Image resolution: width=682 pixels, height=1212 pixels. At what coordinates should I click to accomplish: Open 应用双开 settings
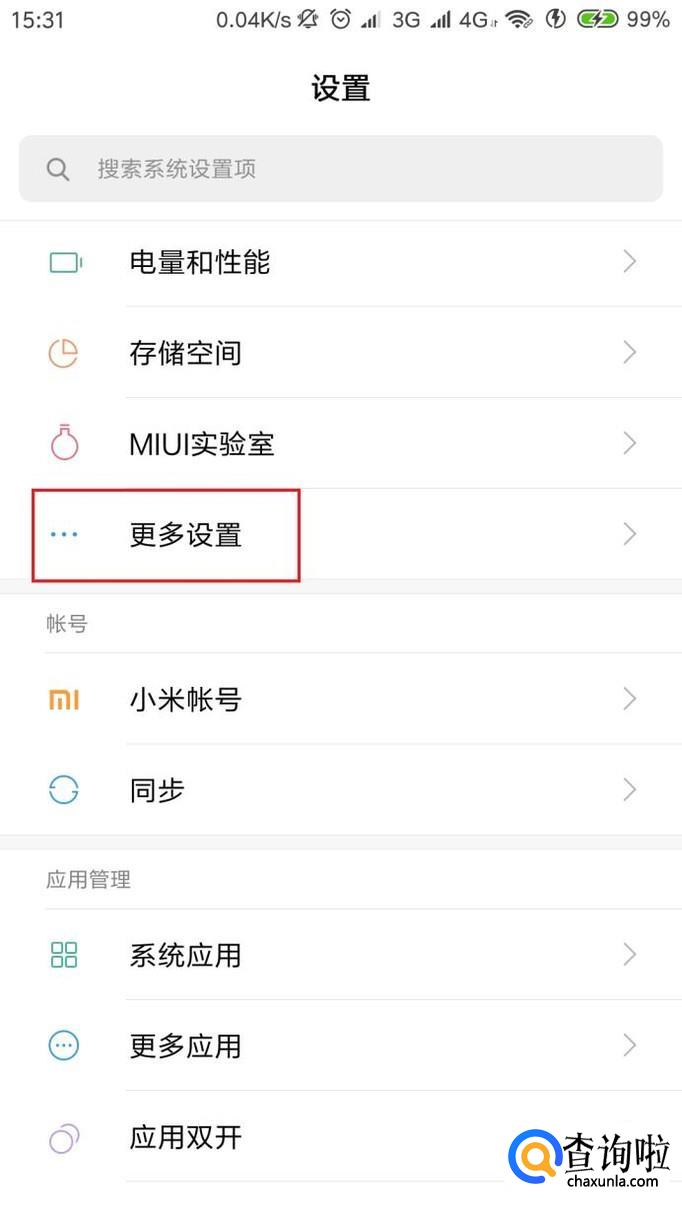[300, 1137]
